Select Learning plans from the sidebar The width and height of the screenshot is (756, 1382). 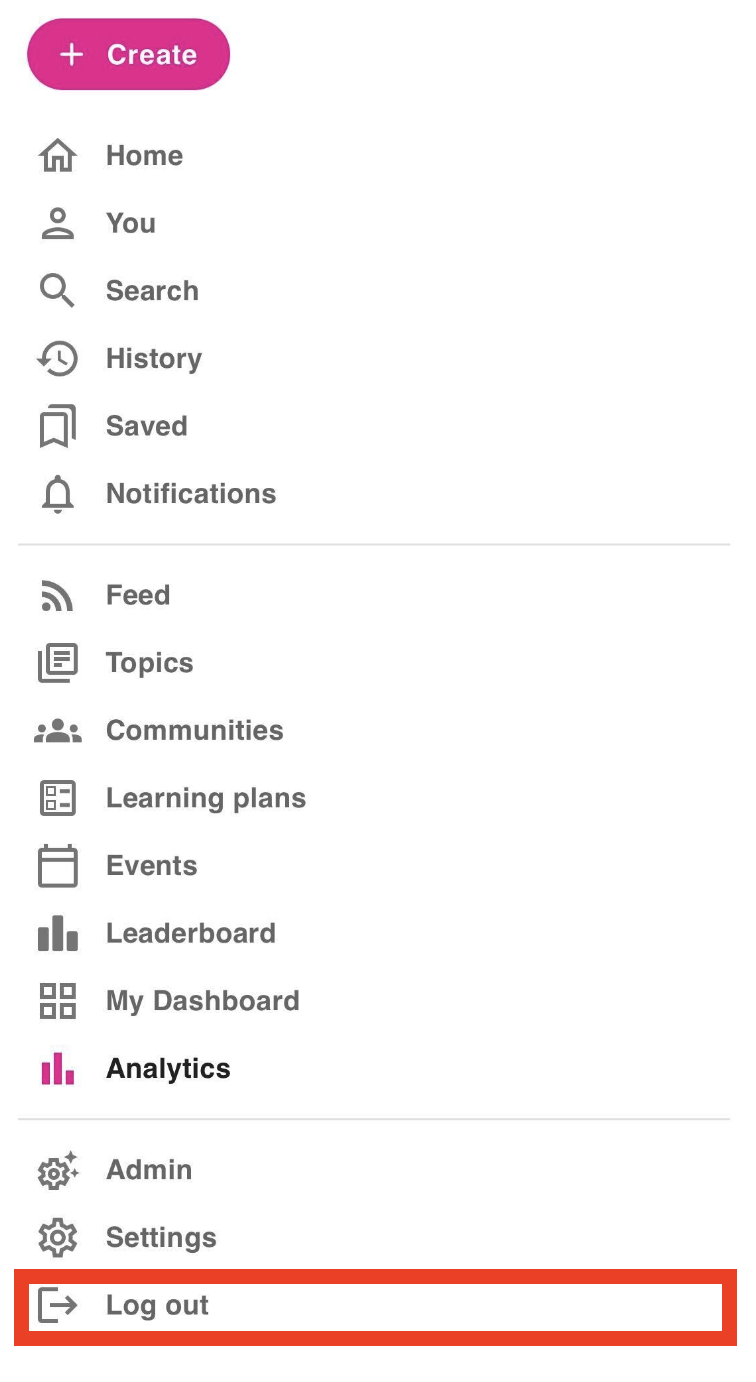click(205, 798)
